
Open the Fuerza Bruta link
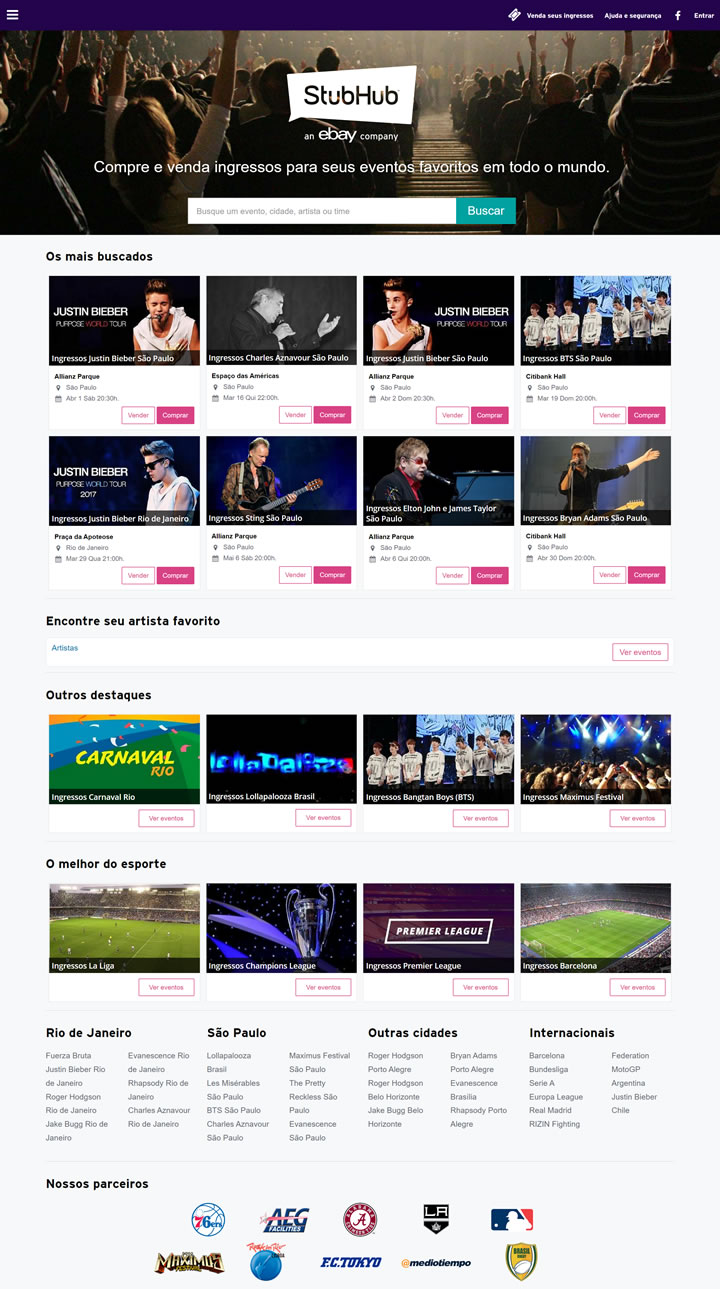[68, 1056]
